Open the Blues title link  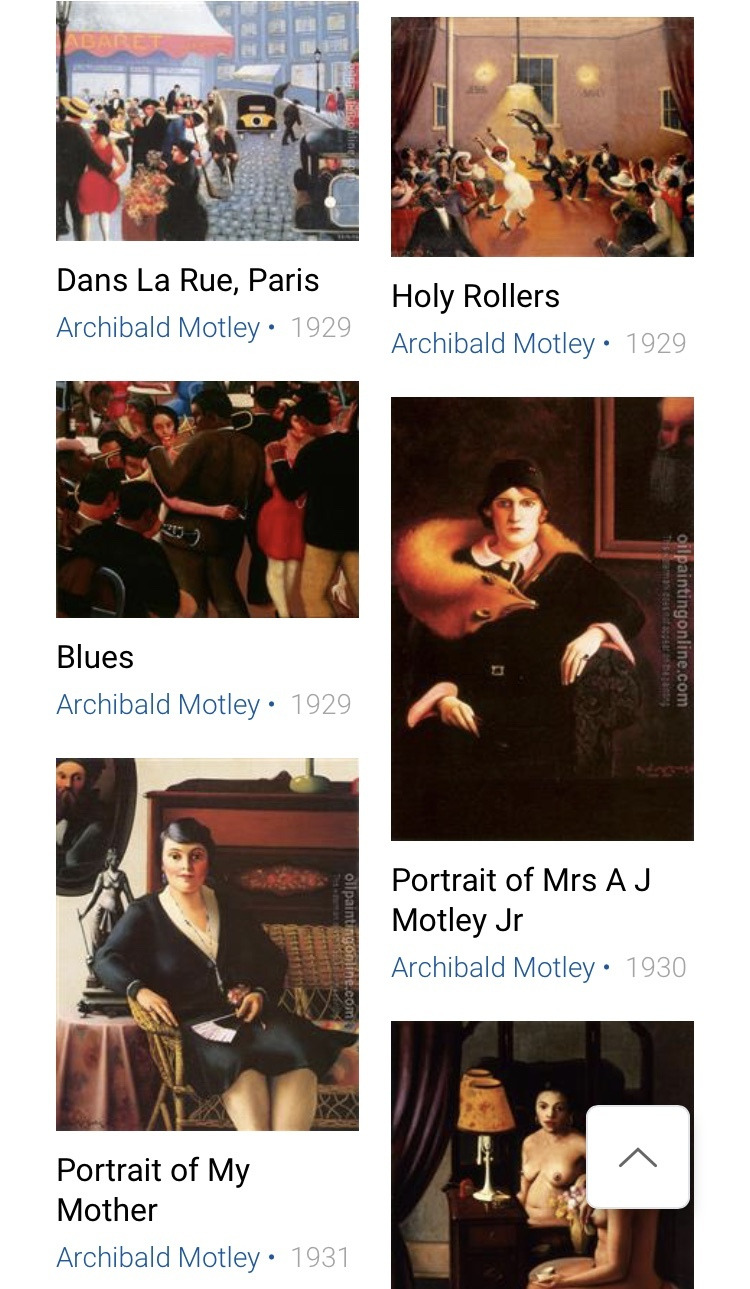pyautogui.click(x=95, y=657)
